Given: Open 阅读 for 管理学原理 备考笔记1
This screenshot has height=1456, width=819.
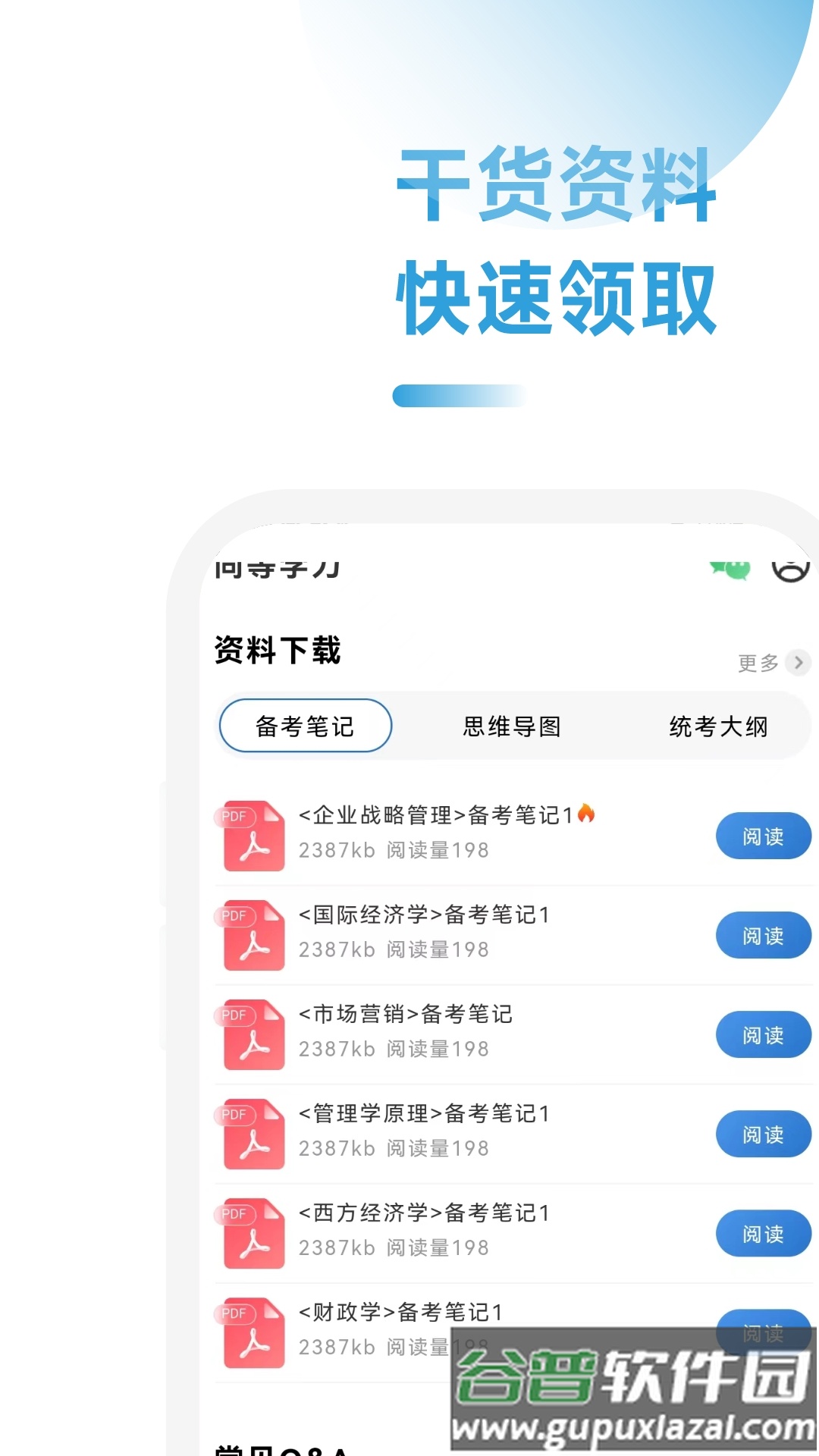Looking at the screenshot, I should pos(763,1134).
